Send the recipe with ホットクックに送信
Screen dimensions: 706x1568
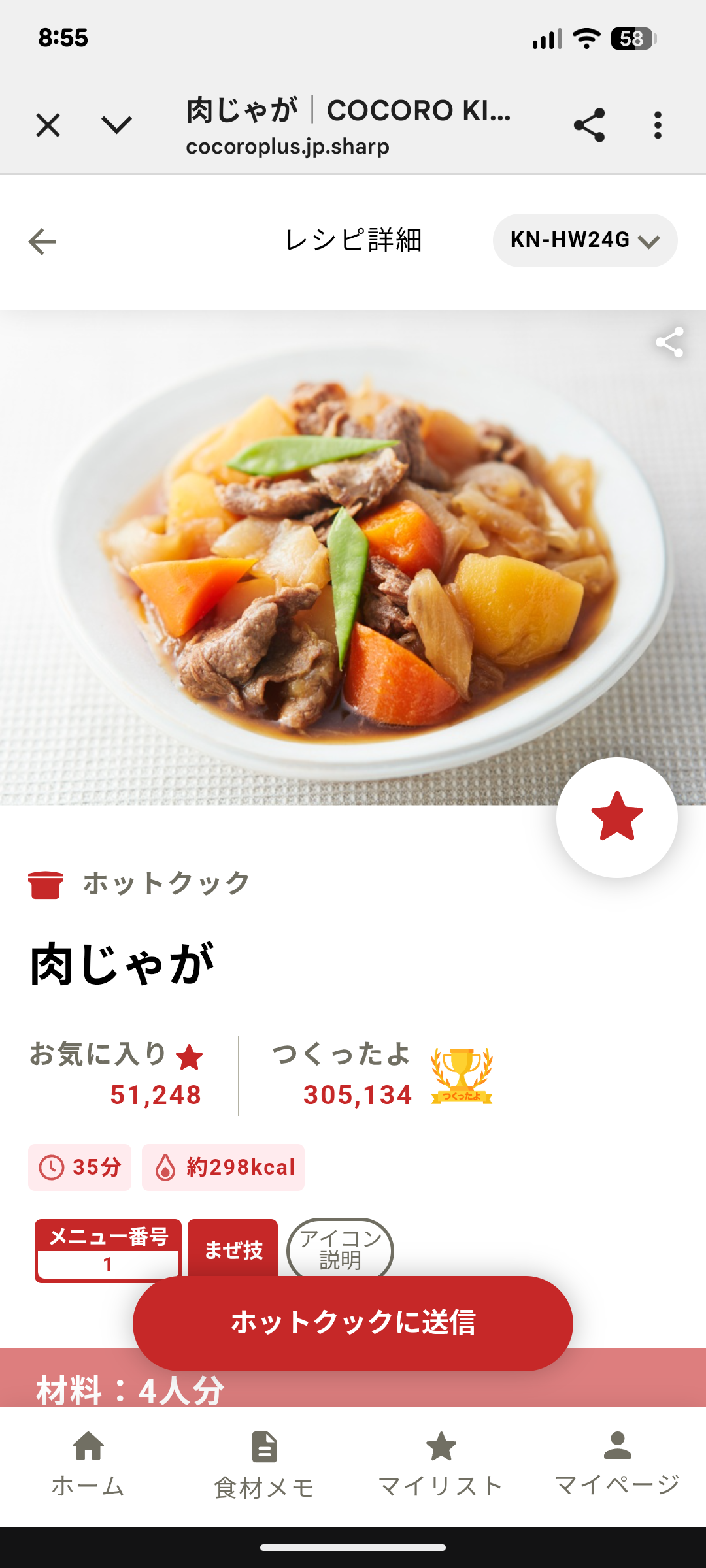[x=353, y=1322]
